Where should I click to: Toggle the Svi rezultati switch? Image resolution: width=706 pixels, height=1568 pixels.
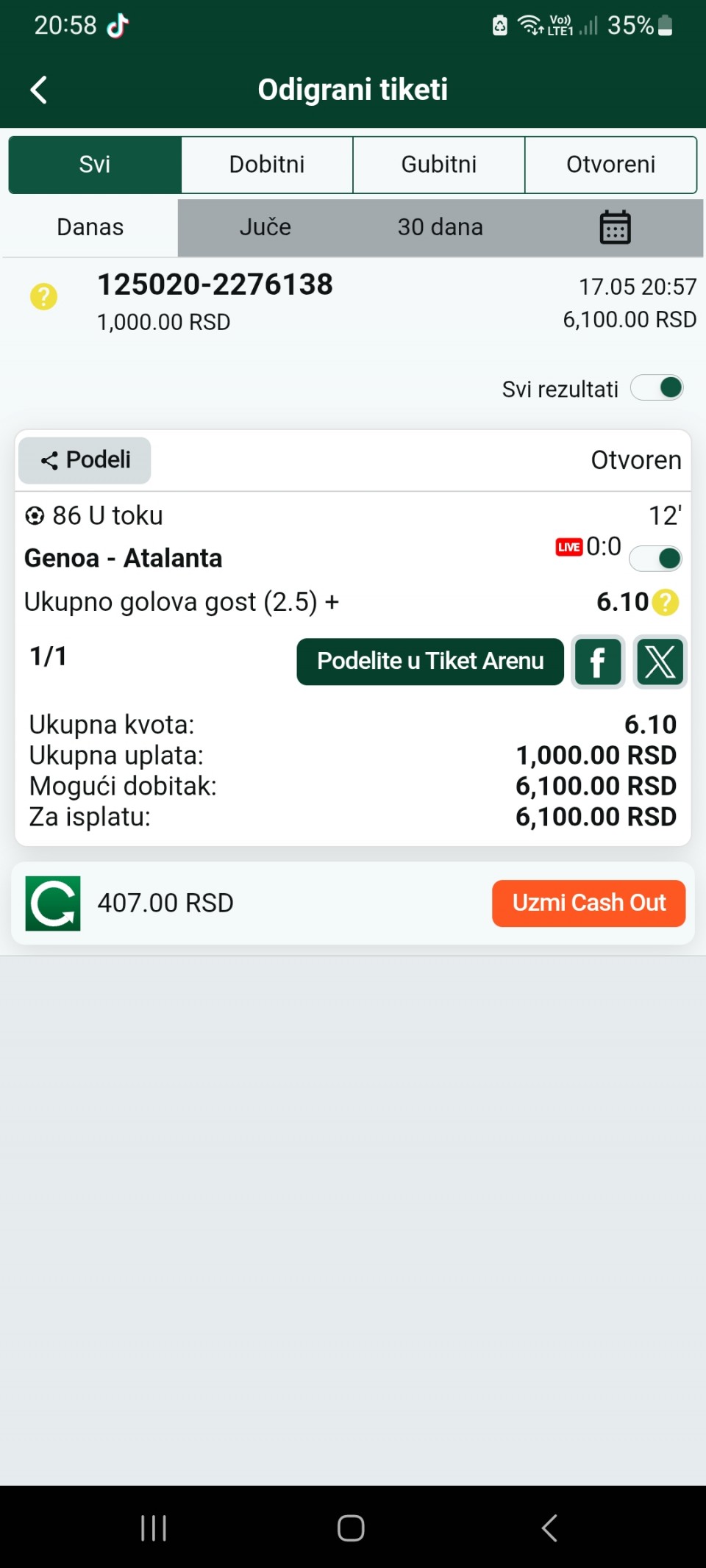[657, 388]
